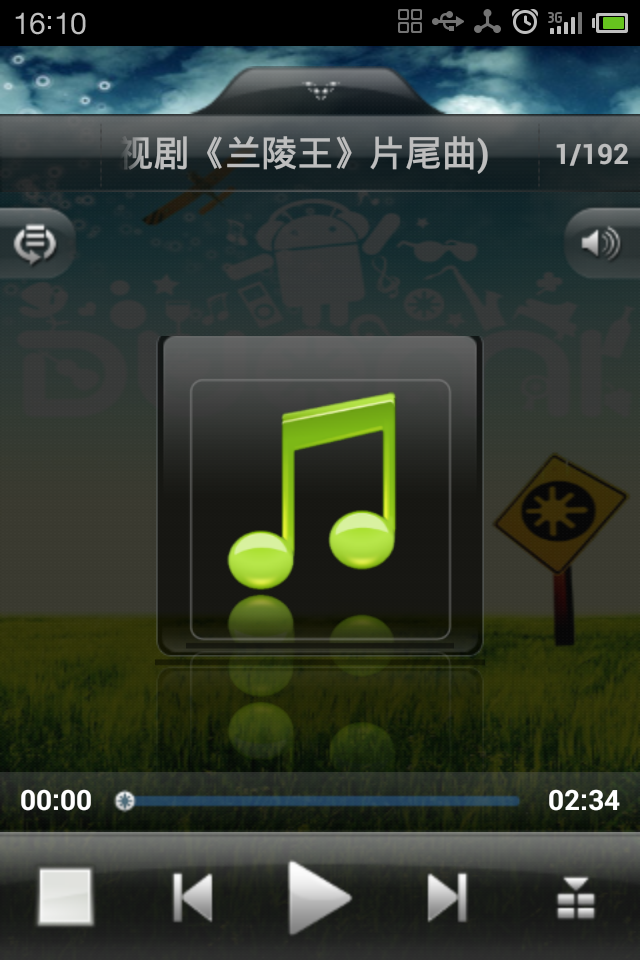This screenshot has width=640, height=960.
Task: Open the equalizer menu icon
Action: point(575,897)
